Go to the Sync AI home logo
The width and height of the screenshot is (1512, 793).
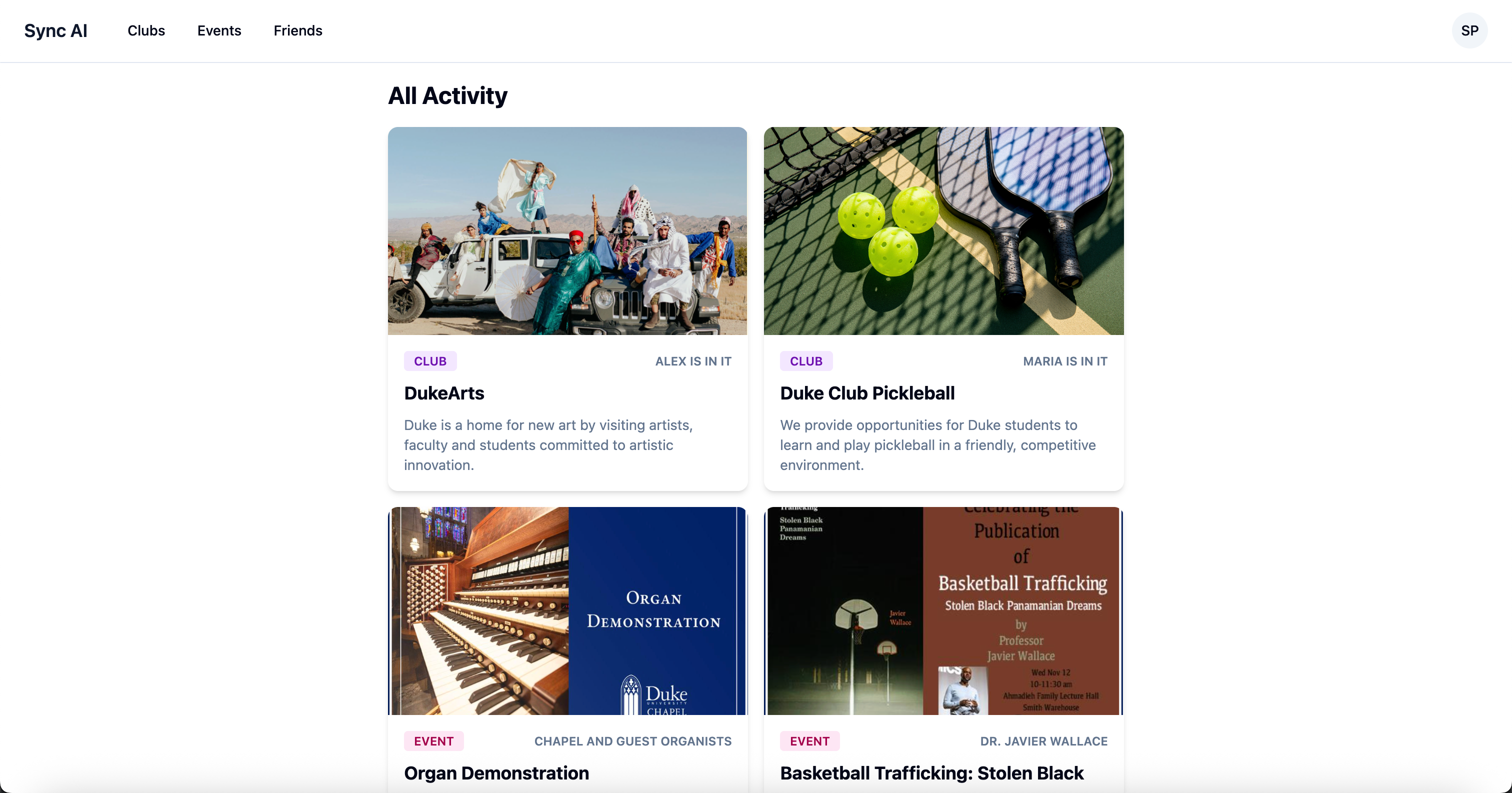56,30
